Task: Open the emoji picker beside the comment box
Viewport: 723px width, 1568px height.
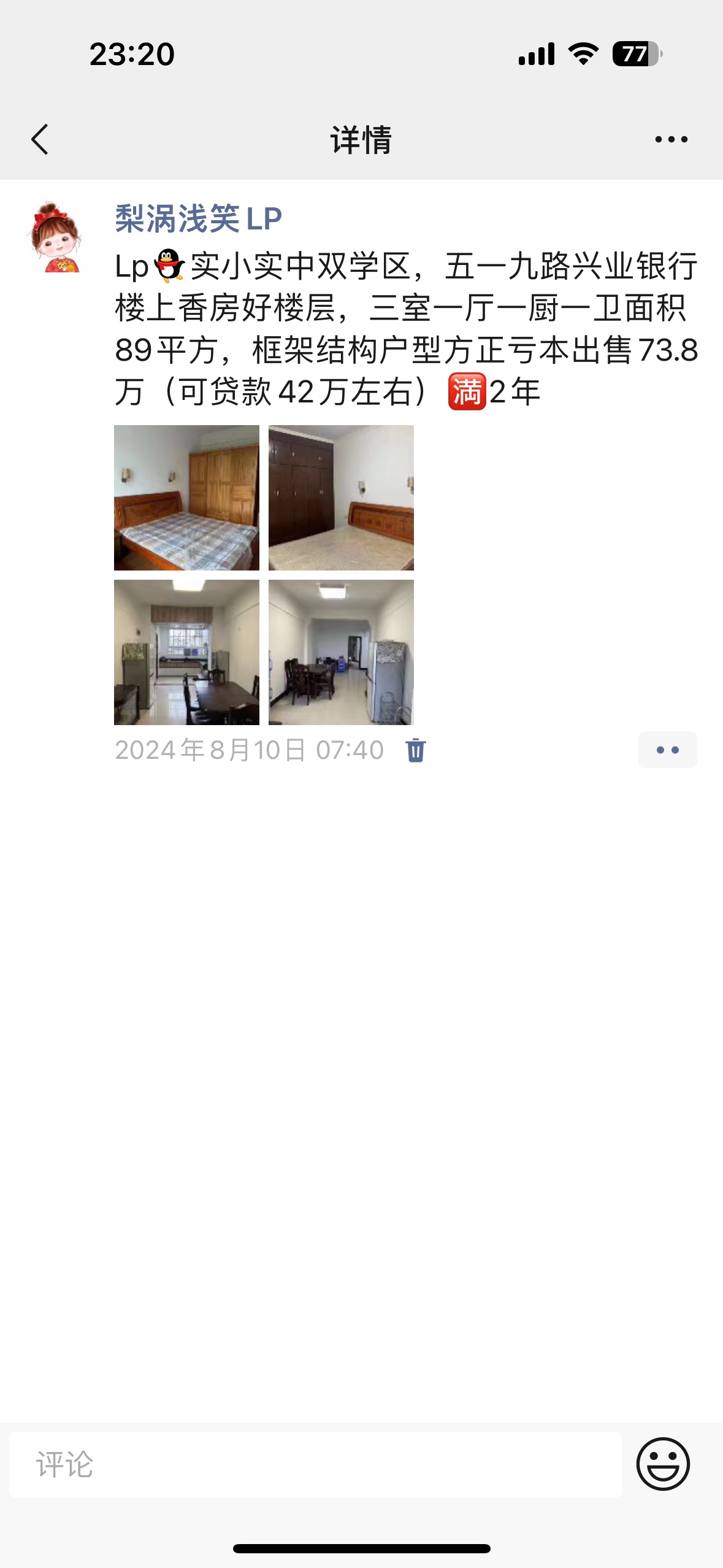Action: (x=663, y=1464)
